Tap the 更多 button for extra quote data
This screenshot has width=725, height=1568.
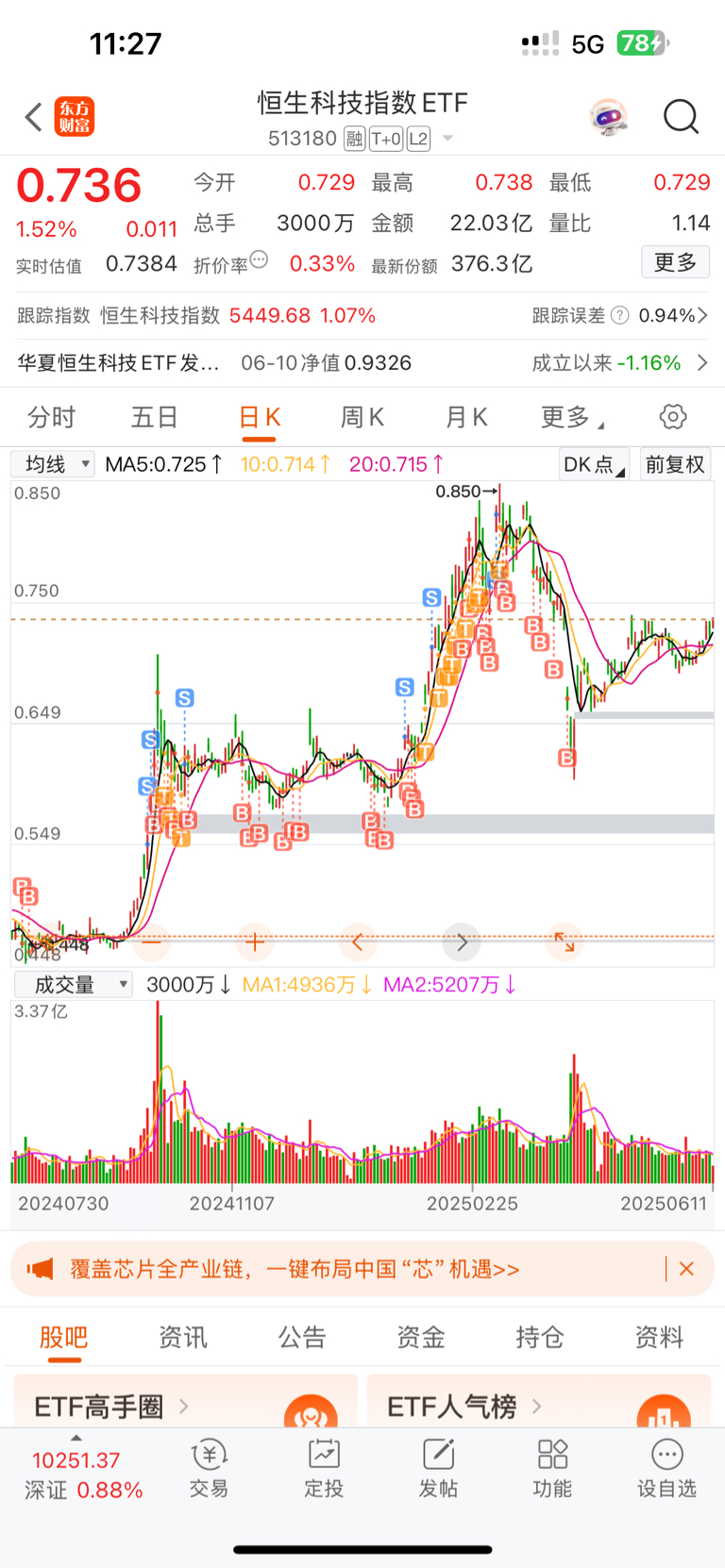[x=676, y=262]
